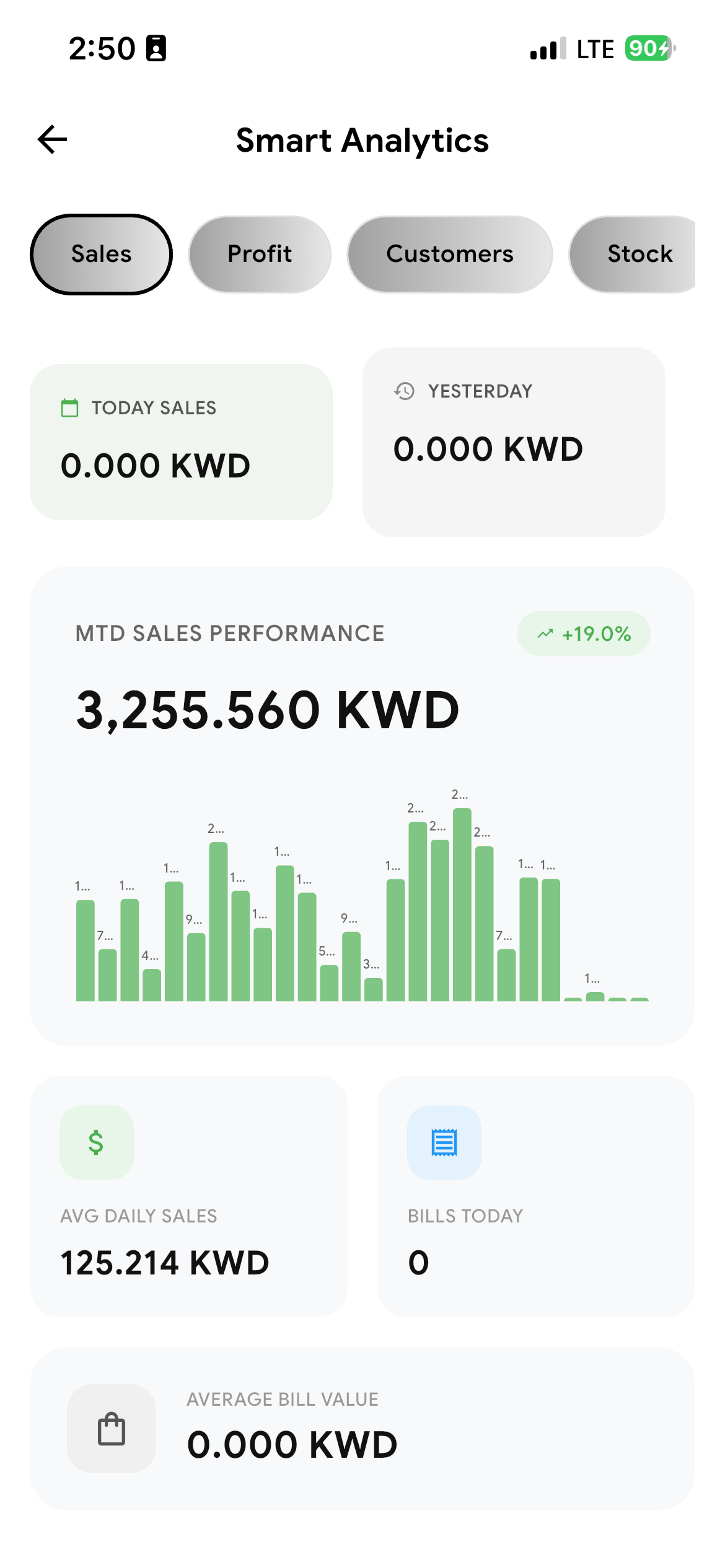The width and height of the screenshot is (725, 1568).
Task: Tap the +19.0% performance badge
Action: click(x=583, y=633)
